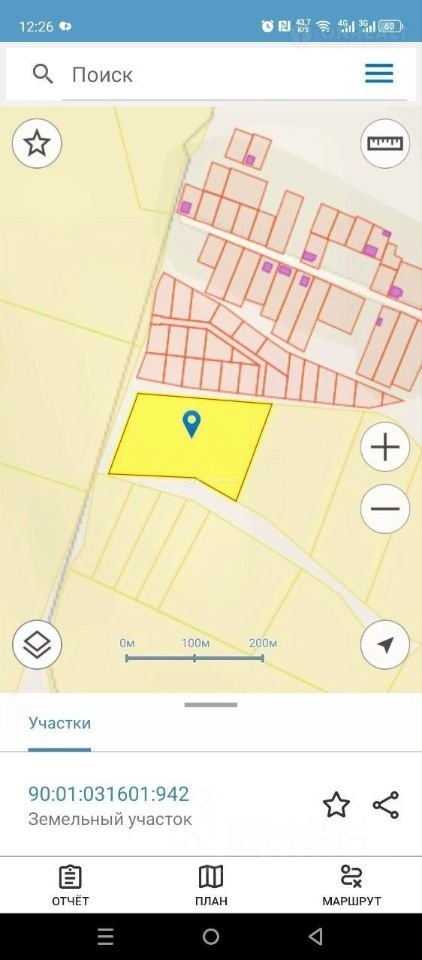Open the map layers selector
The width and height of the screenshot is (422, 960).
point(37,645)
